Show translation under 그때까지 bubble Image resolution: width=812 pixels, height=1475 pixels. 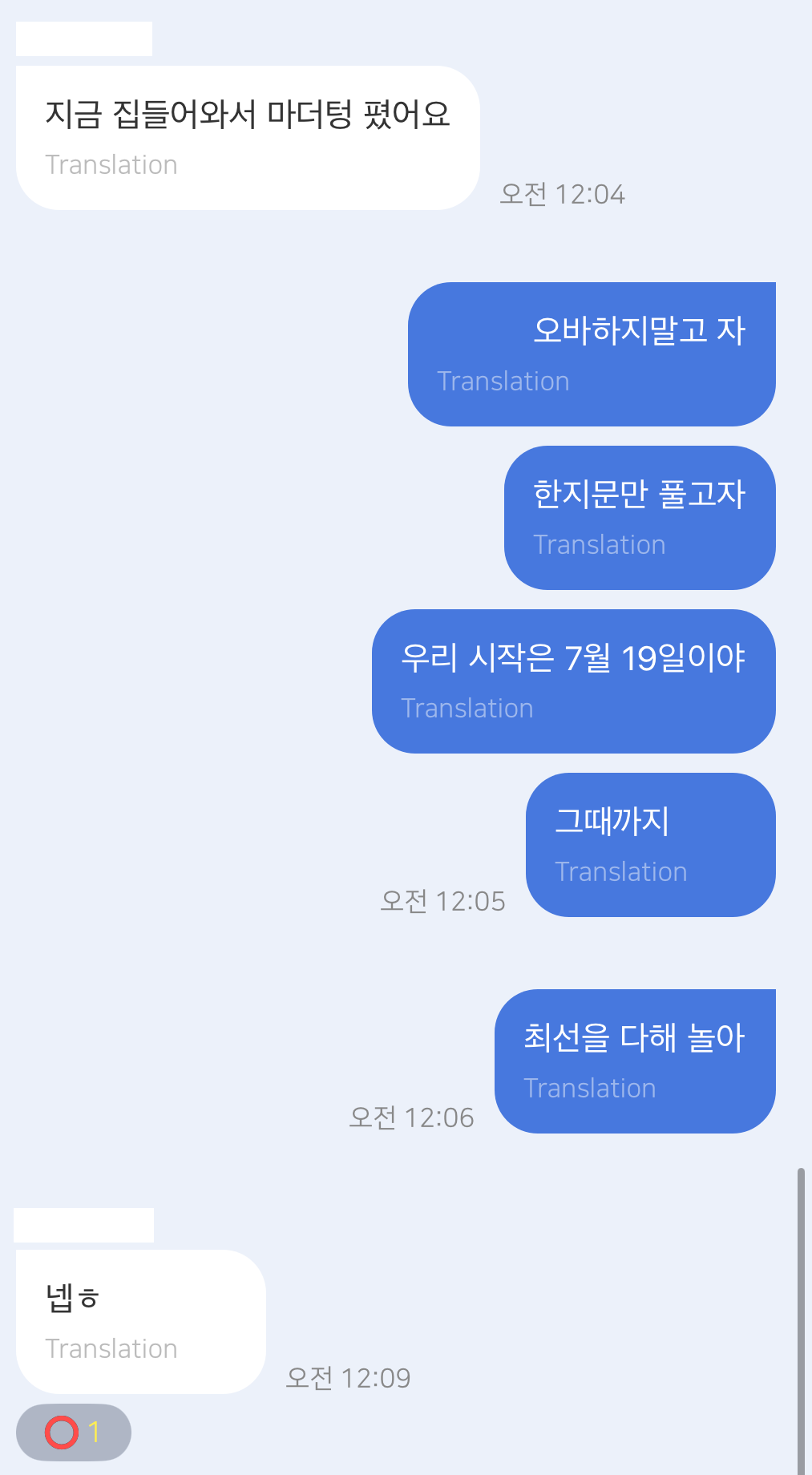(622, 871)
